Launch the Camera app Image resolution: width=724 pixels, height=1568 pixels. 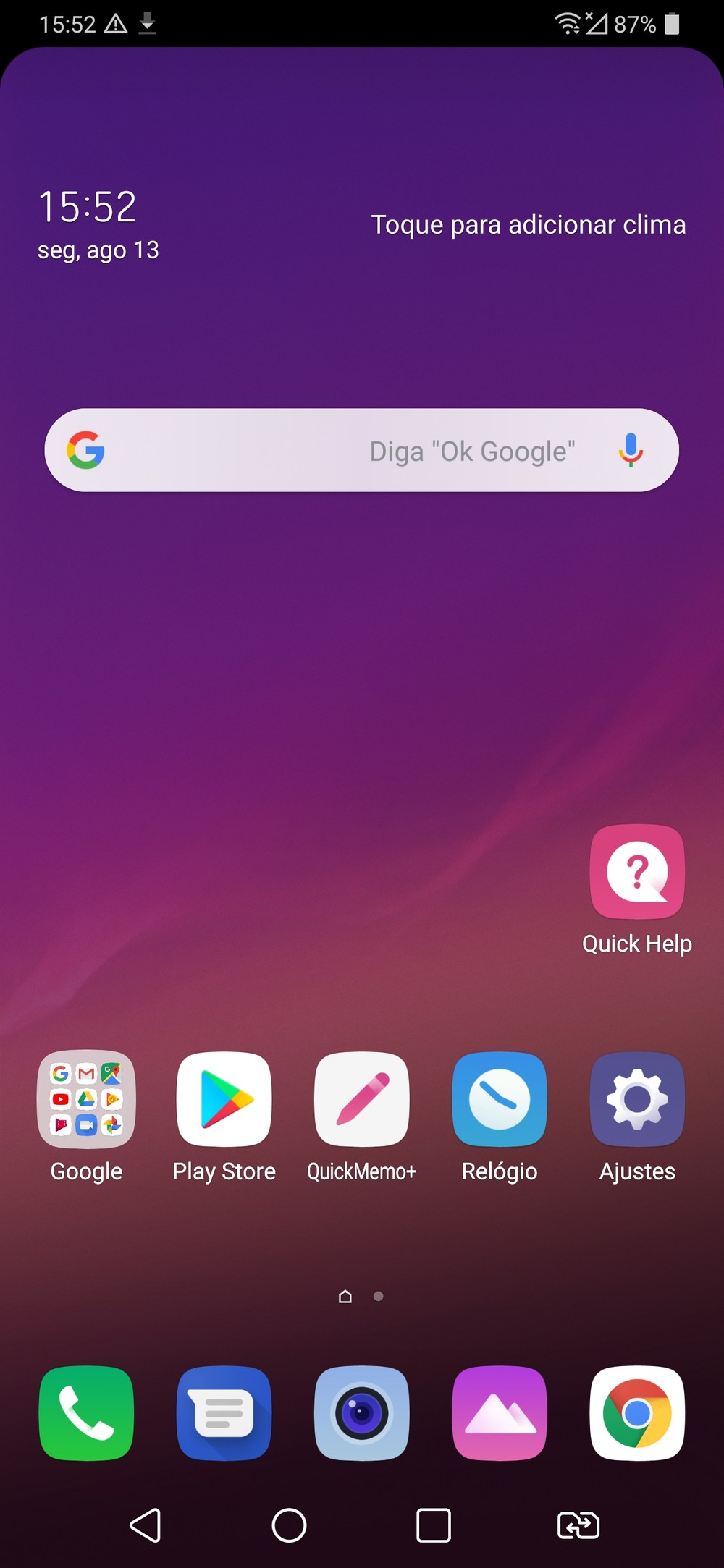362,1413
